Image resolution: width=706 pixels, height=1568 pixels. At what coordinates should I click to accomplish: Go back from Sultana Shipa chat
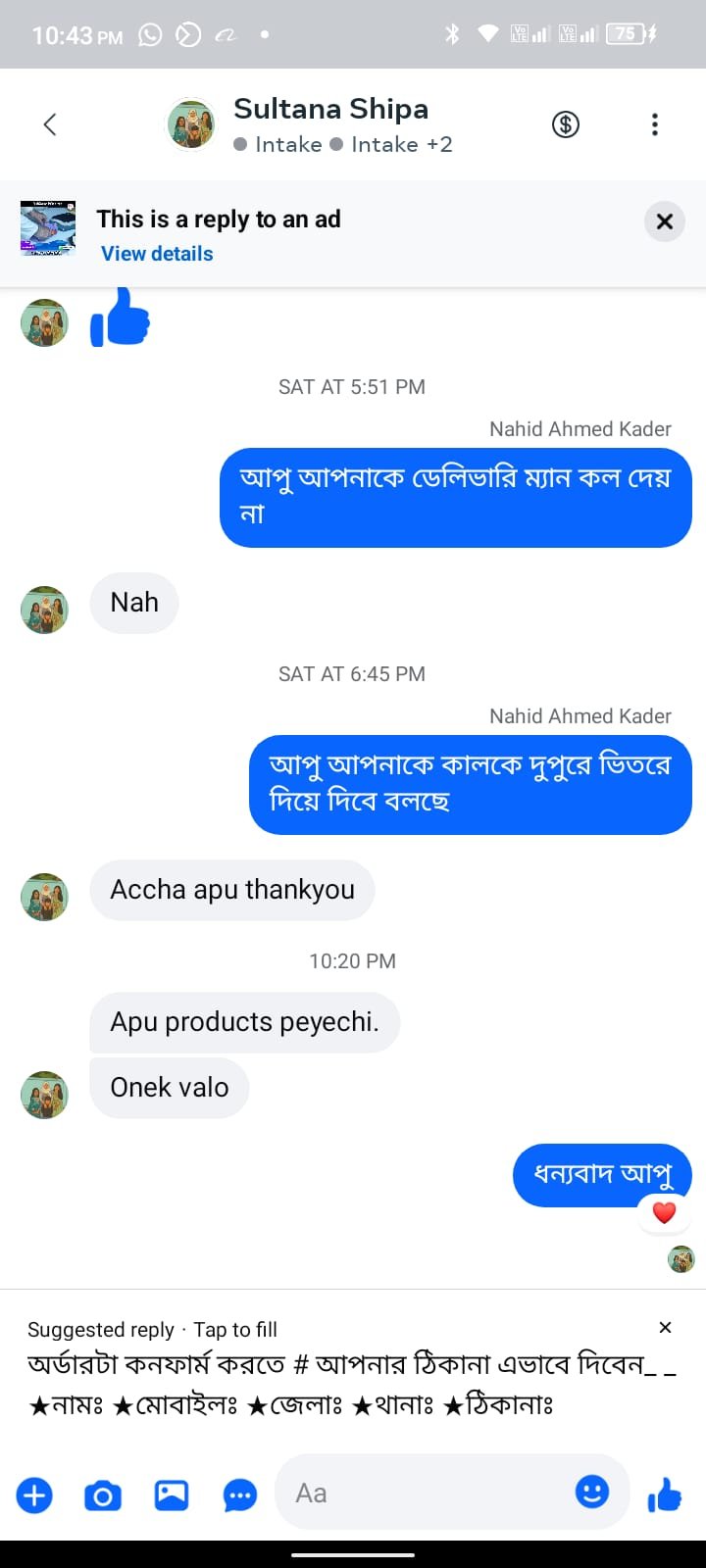pos(50,124)
